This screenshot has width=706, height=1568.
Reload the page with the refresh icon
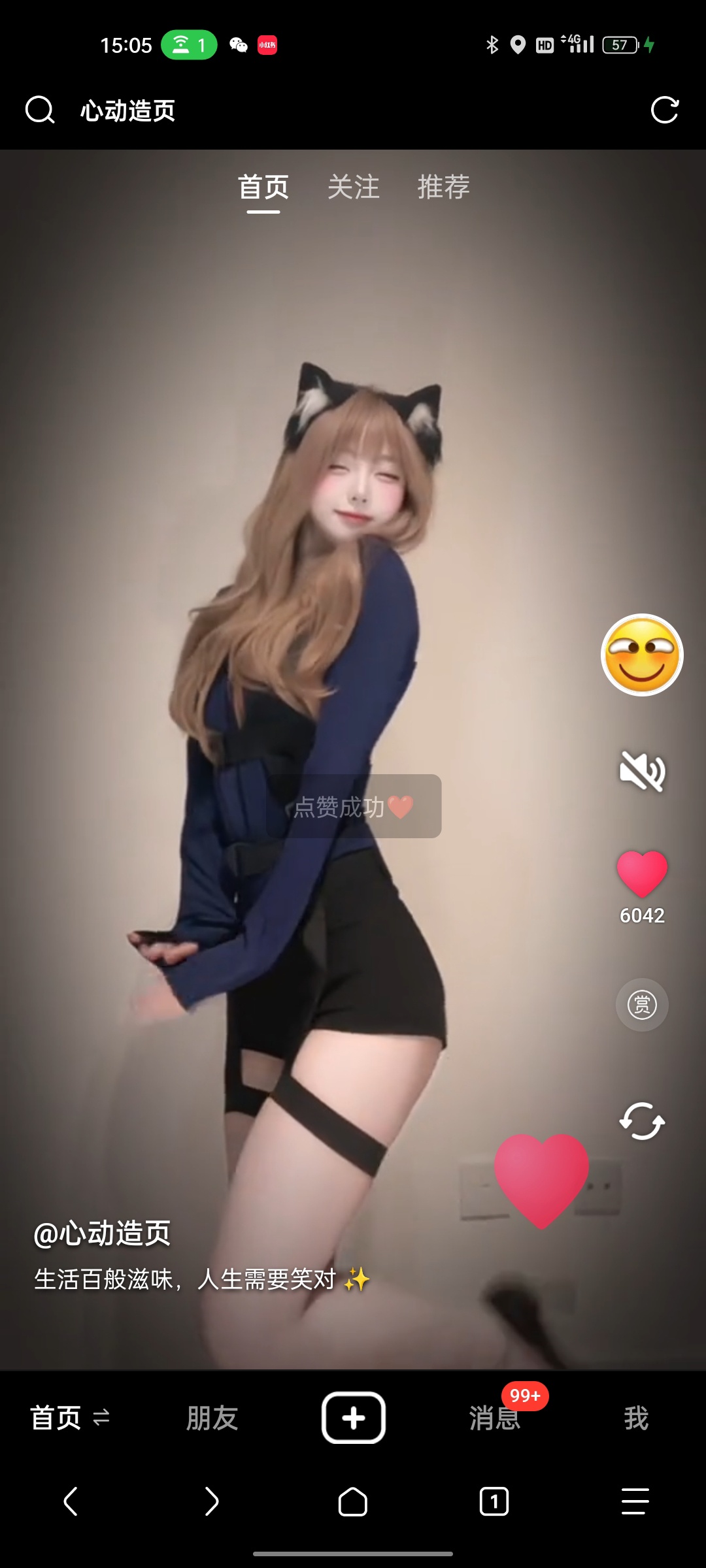[x=665, y=110]
